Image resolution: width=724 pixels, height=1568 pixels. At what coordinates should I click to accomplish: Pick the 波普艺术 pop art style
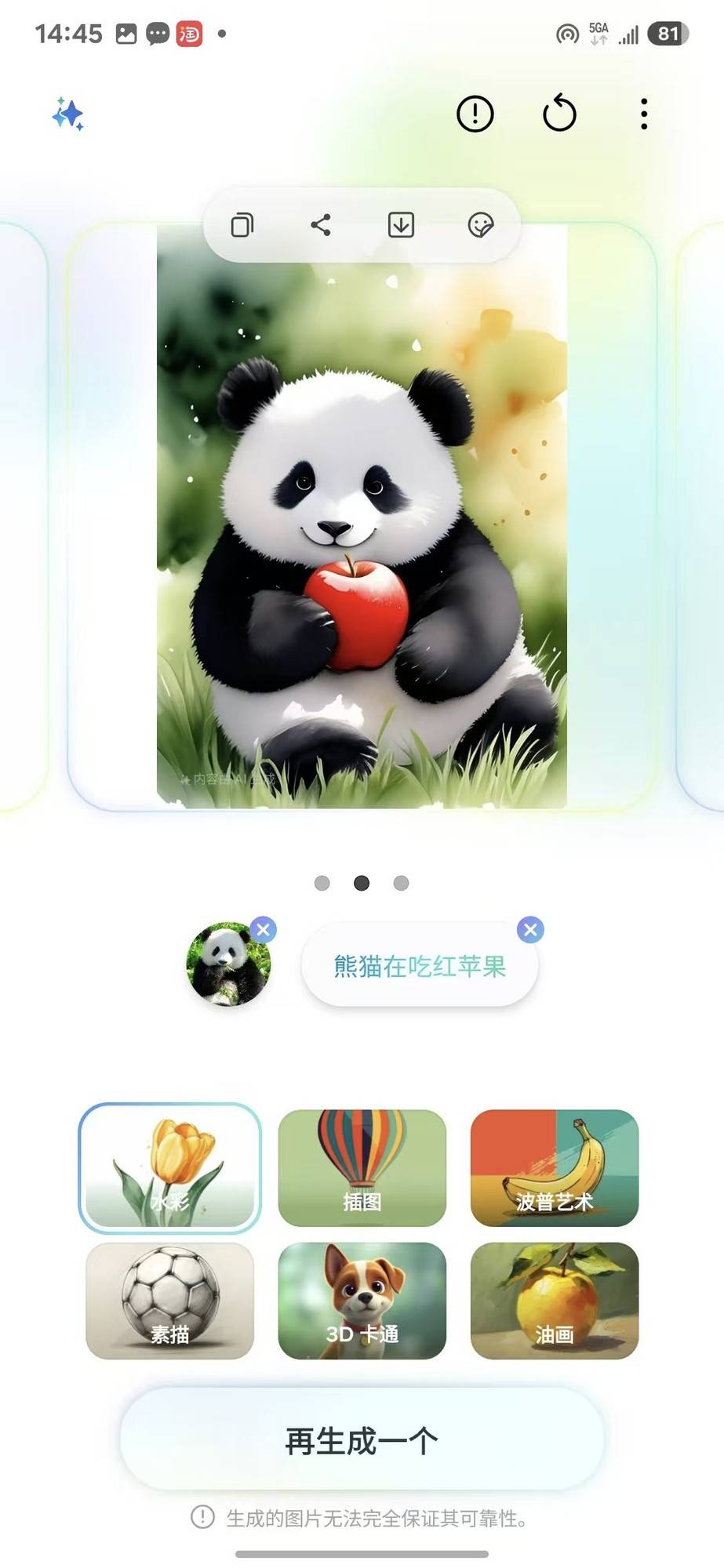point(554,1168)
